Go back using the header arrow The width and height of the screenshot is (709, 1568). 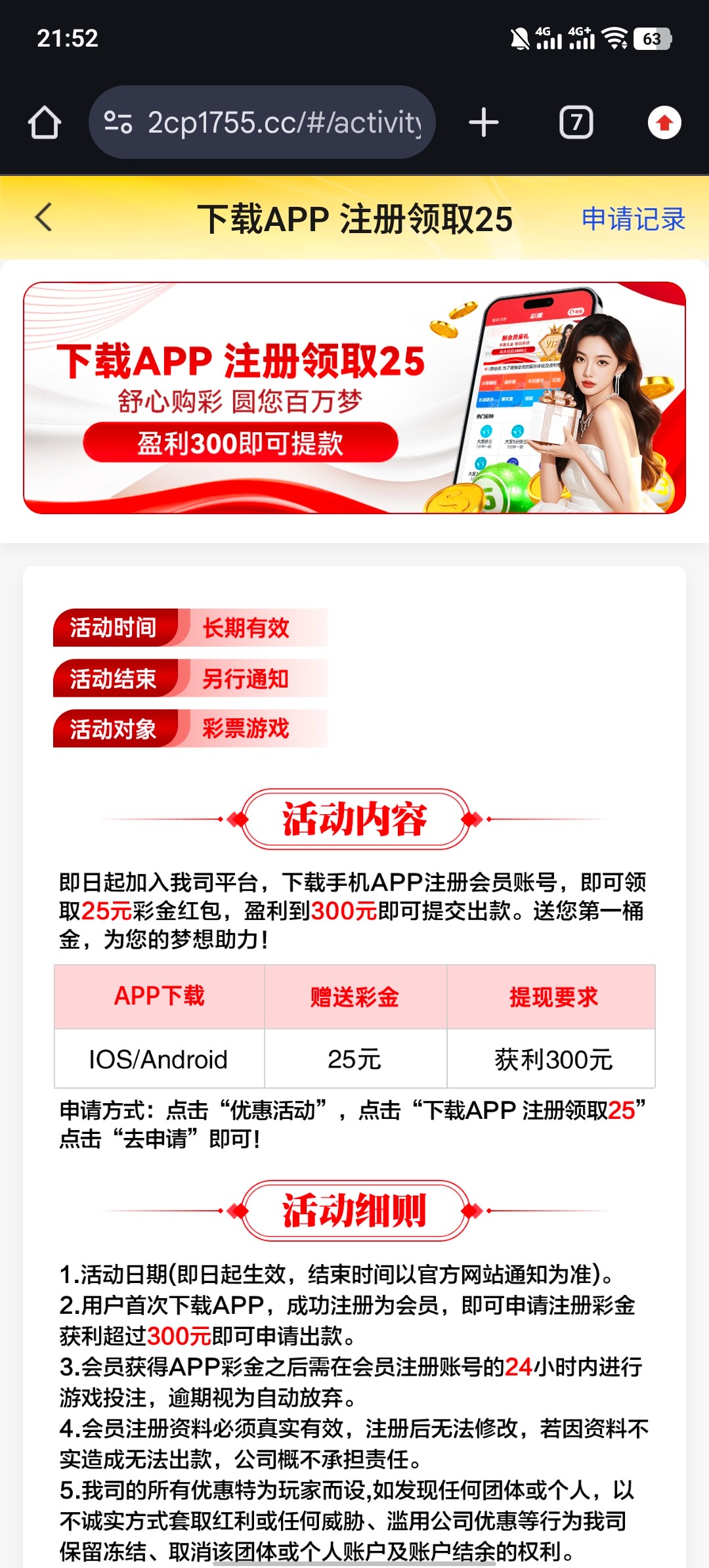[x=44, y=217]
